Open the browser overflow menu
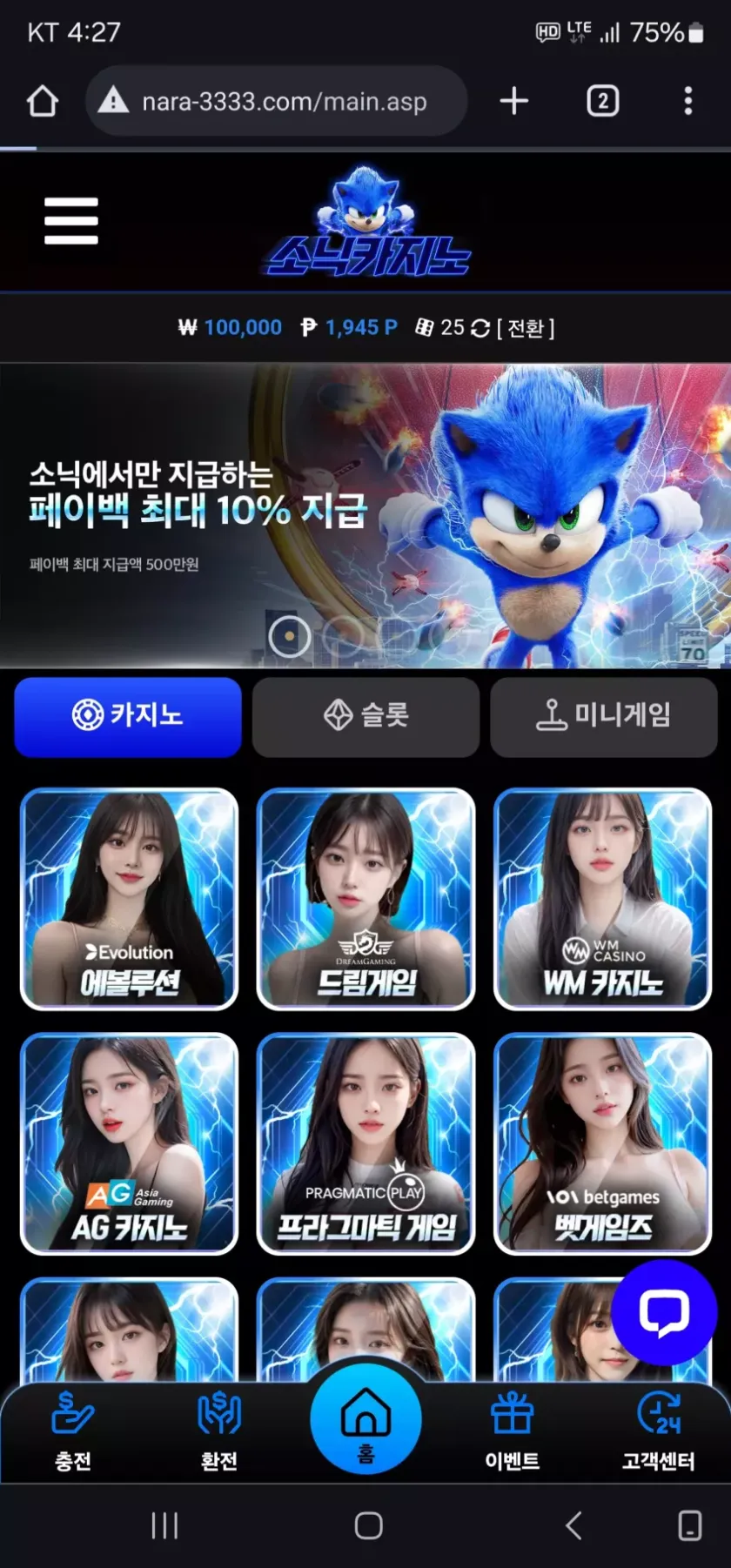Image resolution: width=731 pixels, height=1568 pixels. (x=688, y=102)
